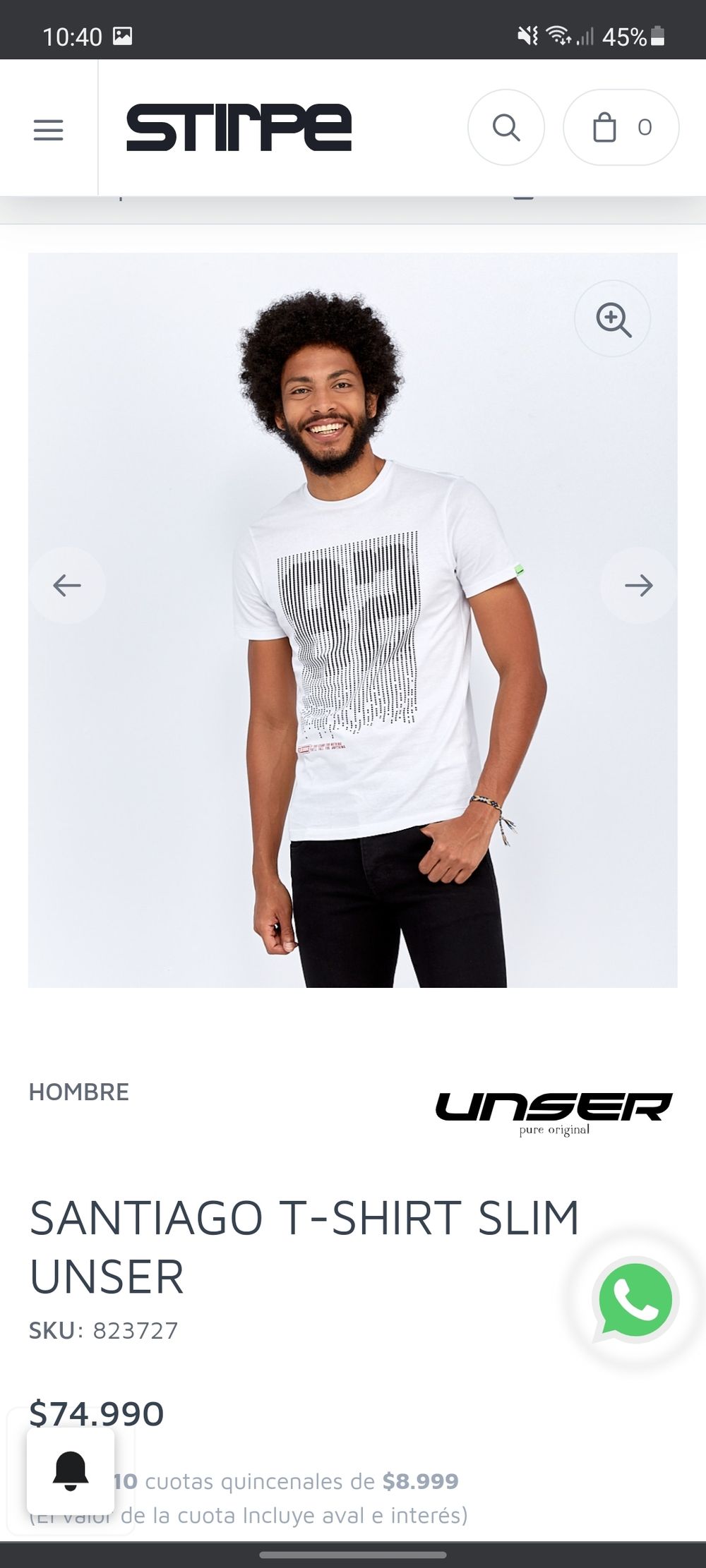Open the hamburger menu
The height and width of the screenshot is (1568, 706).
tap(48, 129)
